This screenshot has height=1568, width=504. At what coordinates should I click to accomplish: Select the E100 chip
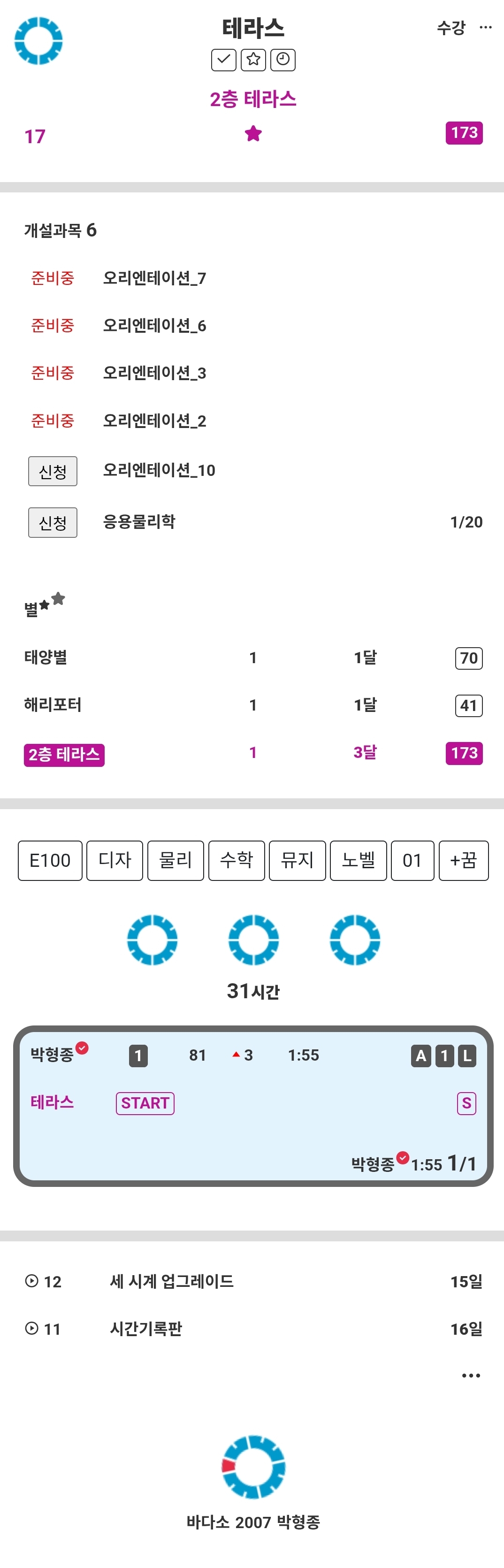(x=50, y=860)
